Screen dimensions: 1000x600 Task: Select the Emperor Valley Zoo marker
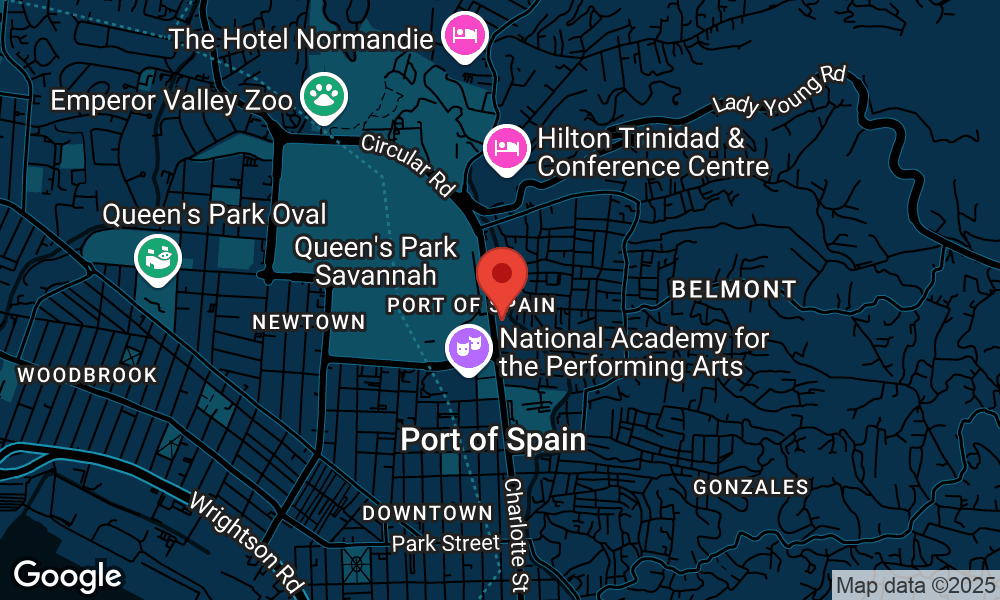[320, 96]
